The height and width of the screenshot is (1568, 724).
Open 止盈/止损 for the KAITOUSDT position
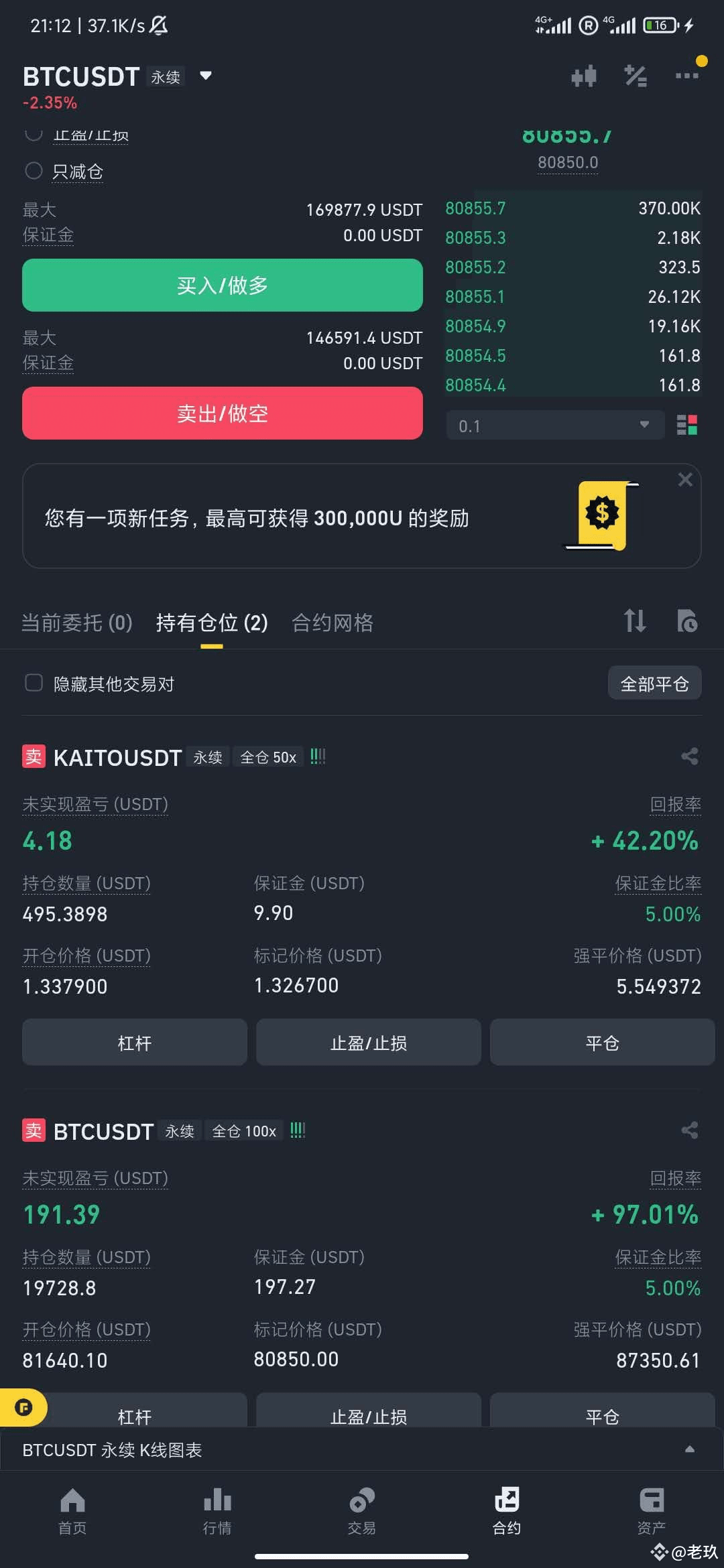coord(368,1043)
